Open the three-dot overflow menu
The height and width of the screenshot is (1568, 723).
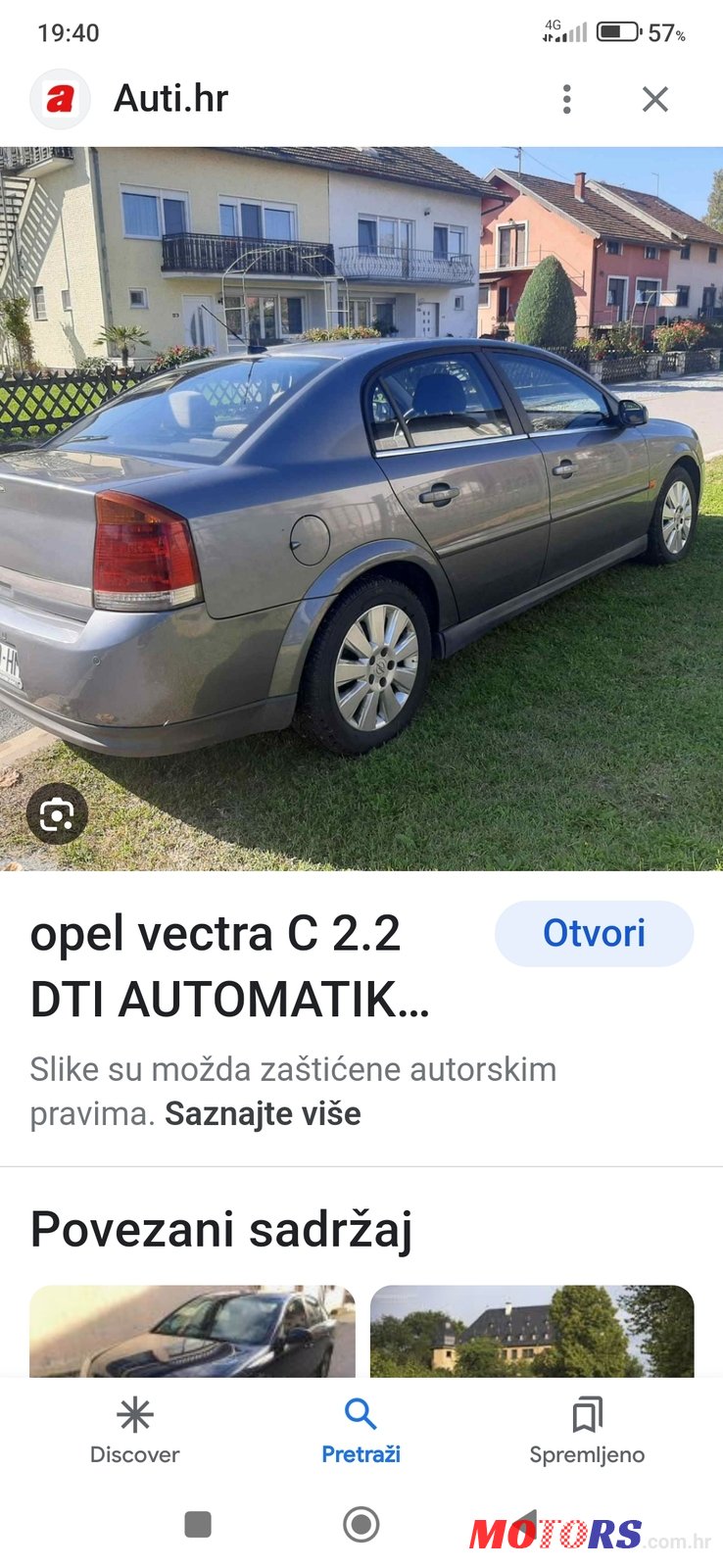point(566,98)
